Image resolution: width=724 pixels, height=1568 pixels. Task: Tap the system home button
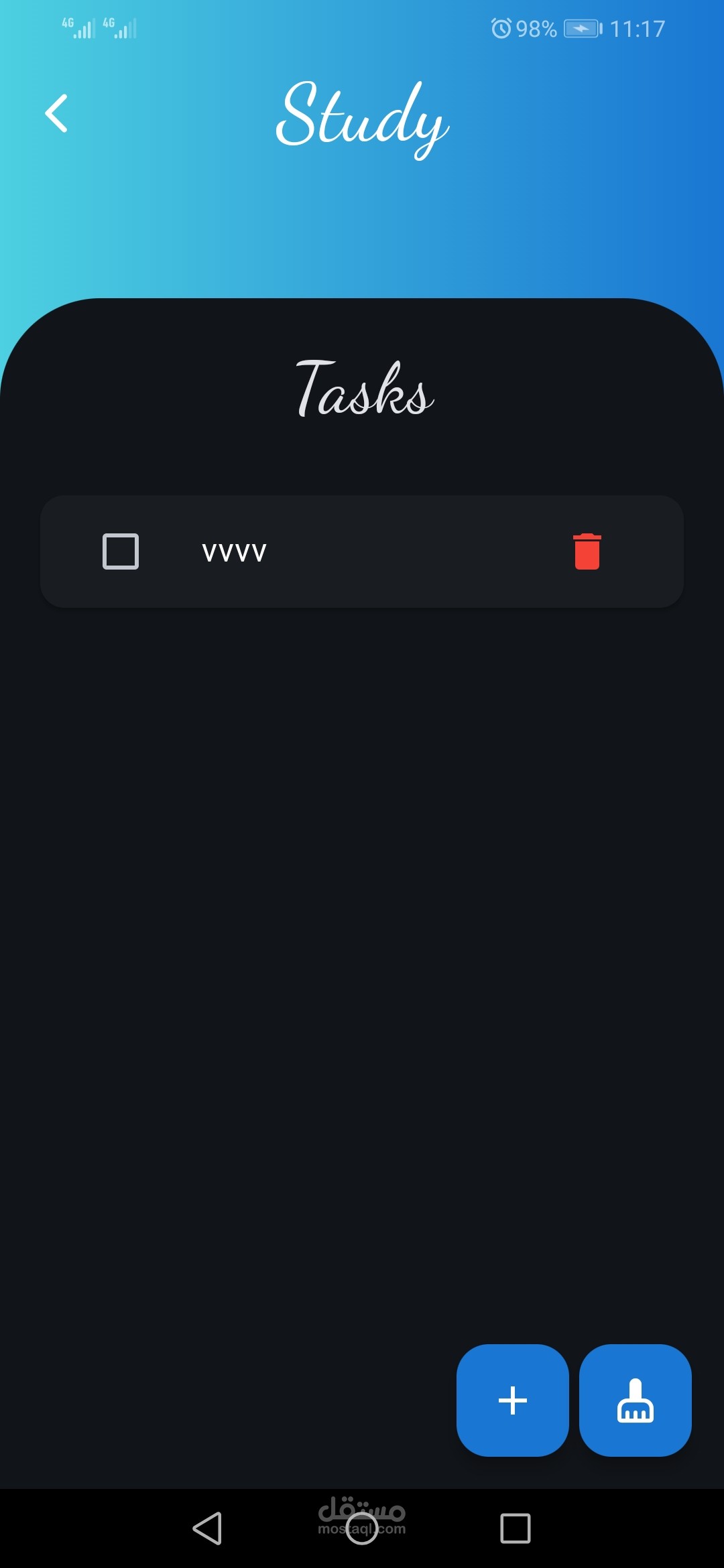click(x=361, y=1528)
